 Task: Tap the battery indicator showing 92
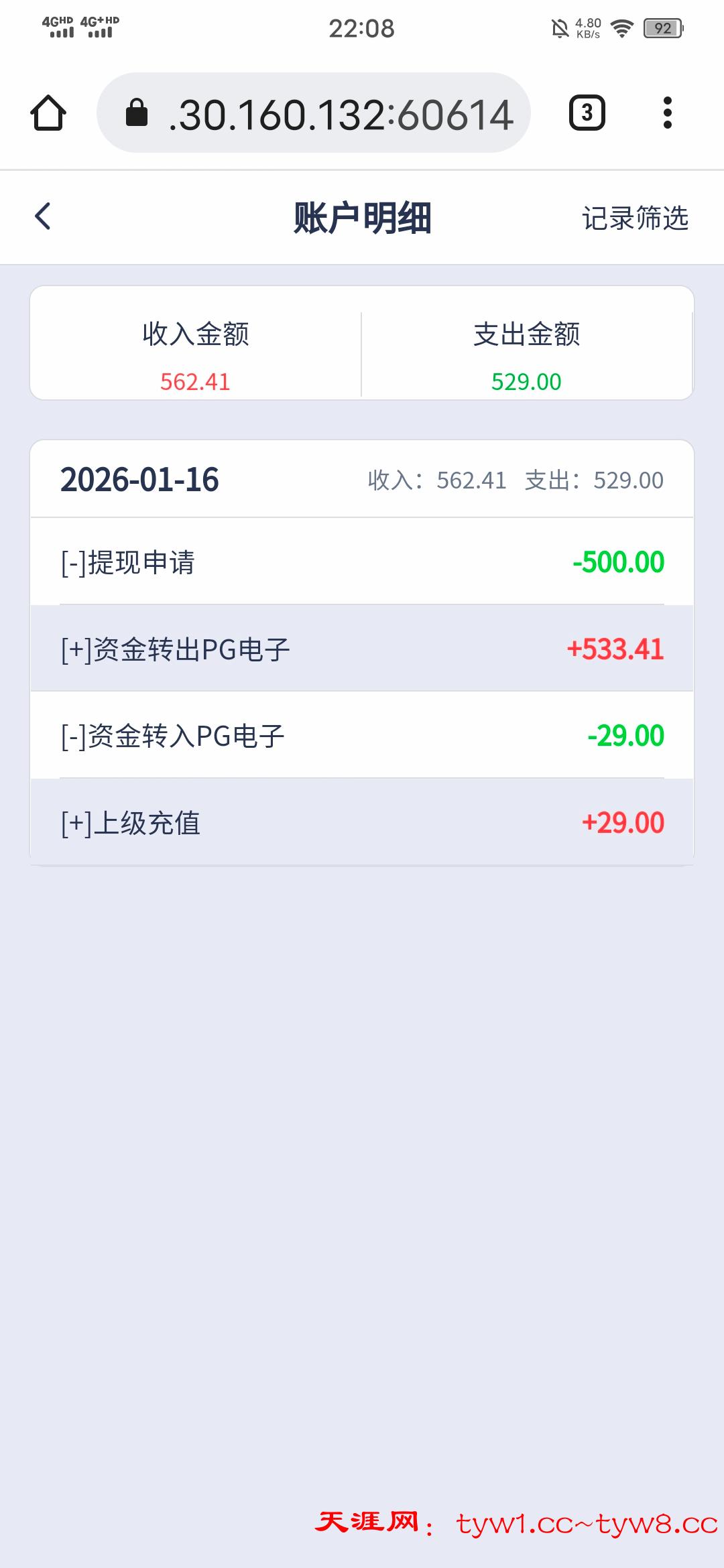point(663,27)
